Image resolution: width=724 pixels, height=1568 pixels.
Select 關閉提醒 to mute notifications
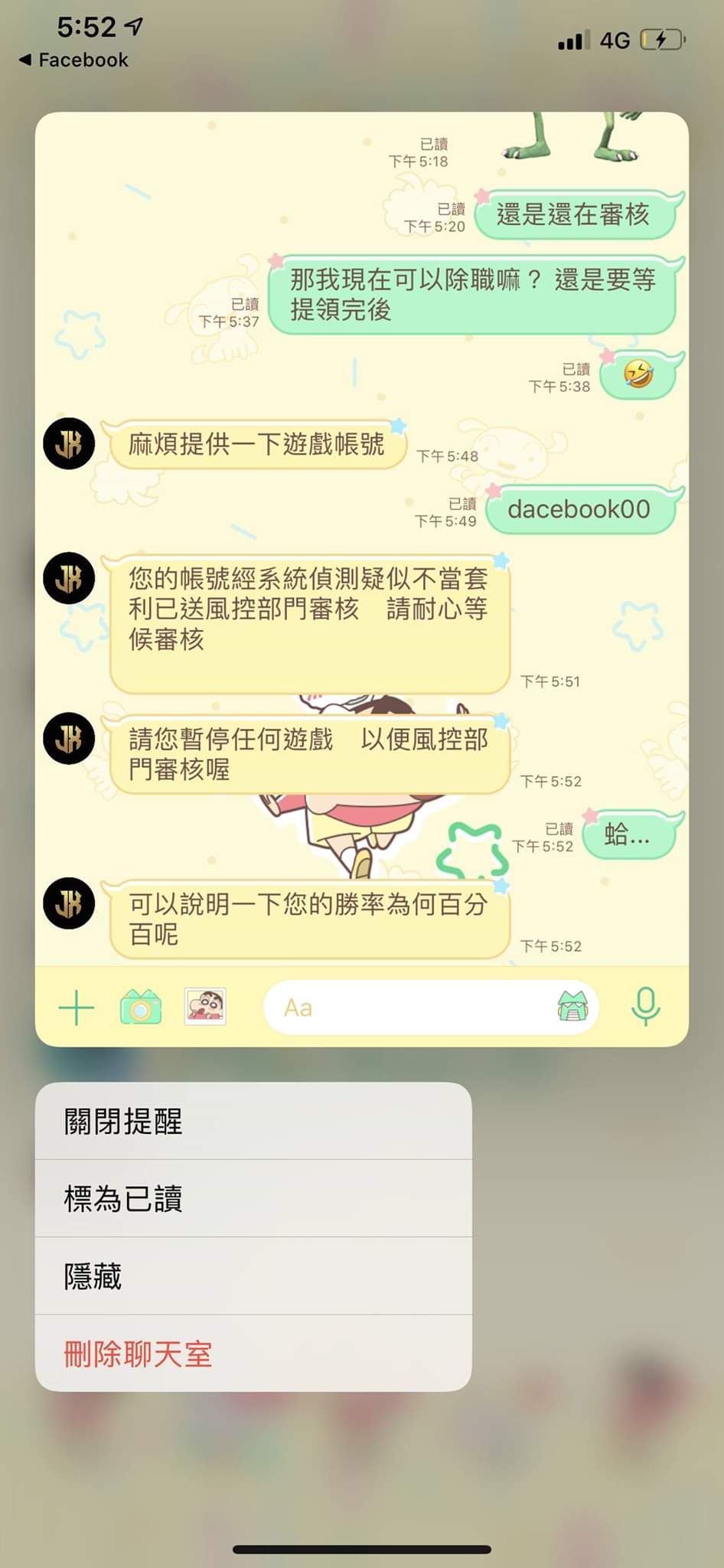pyautogui.click(x=253, y=1121)
